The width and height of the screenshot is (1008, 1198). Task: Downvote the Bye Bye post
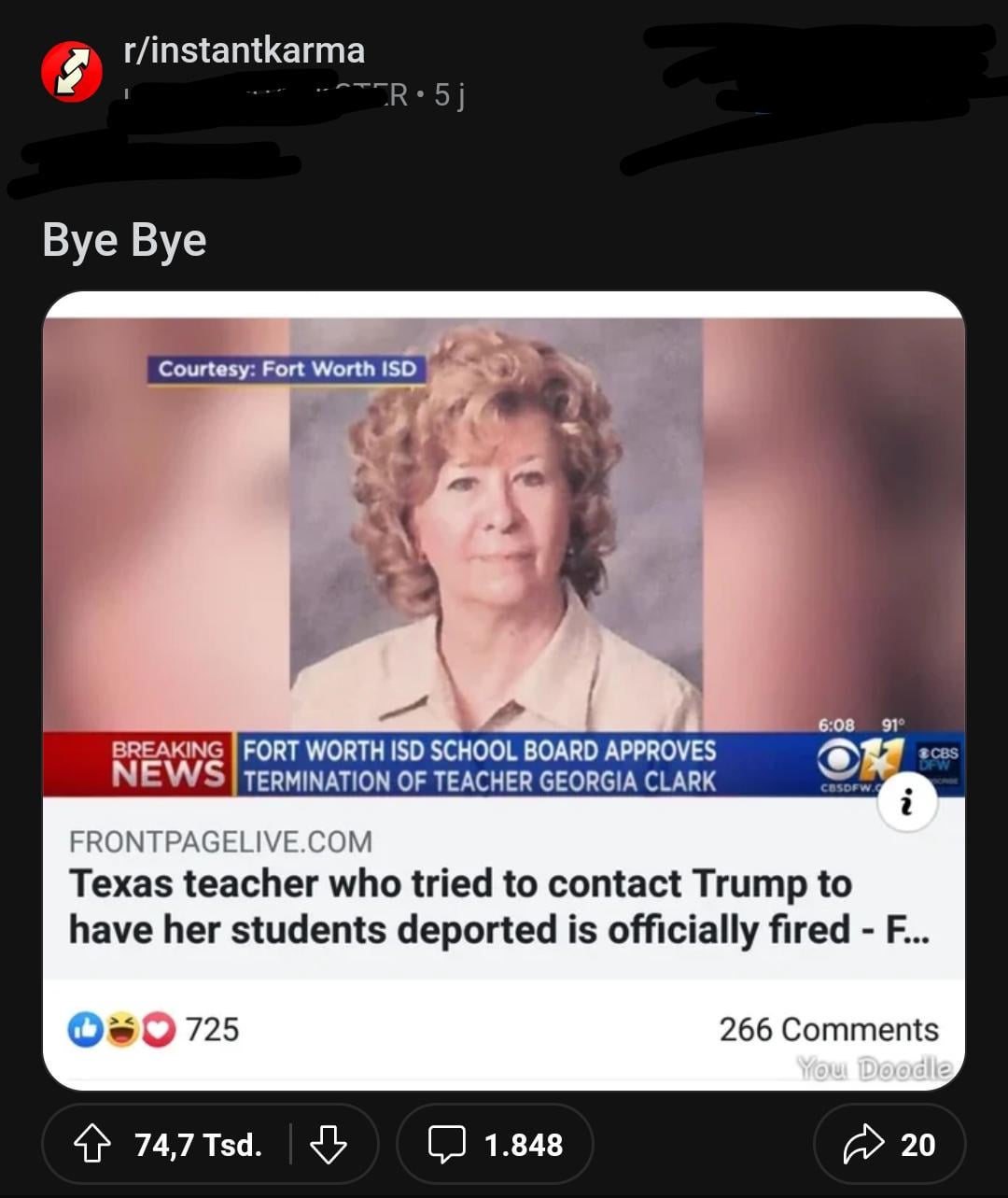[328, 1145]
